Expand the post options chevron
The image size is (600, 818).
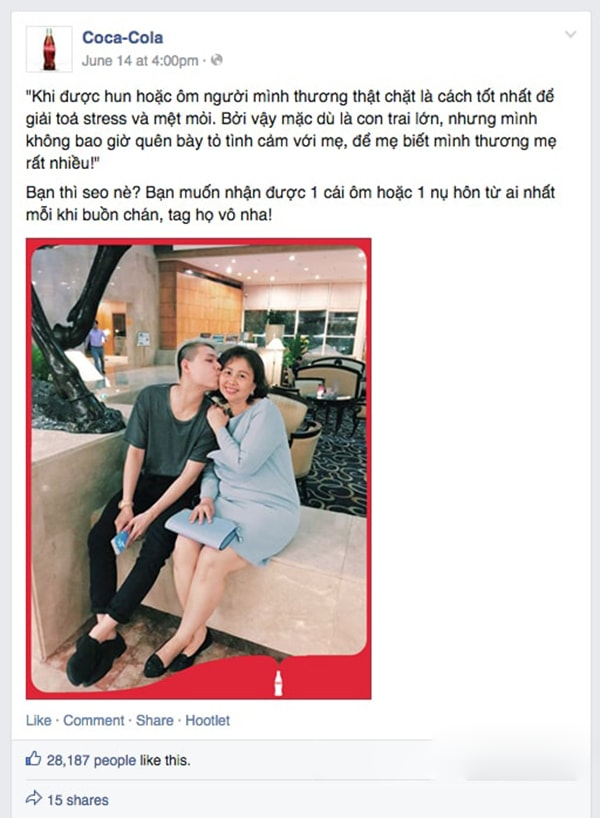click(570, 34)
